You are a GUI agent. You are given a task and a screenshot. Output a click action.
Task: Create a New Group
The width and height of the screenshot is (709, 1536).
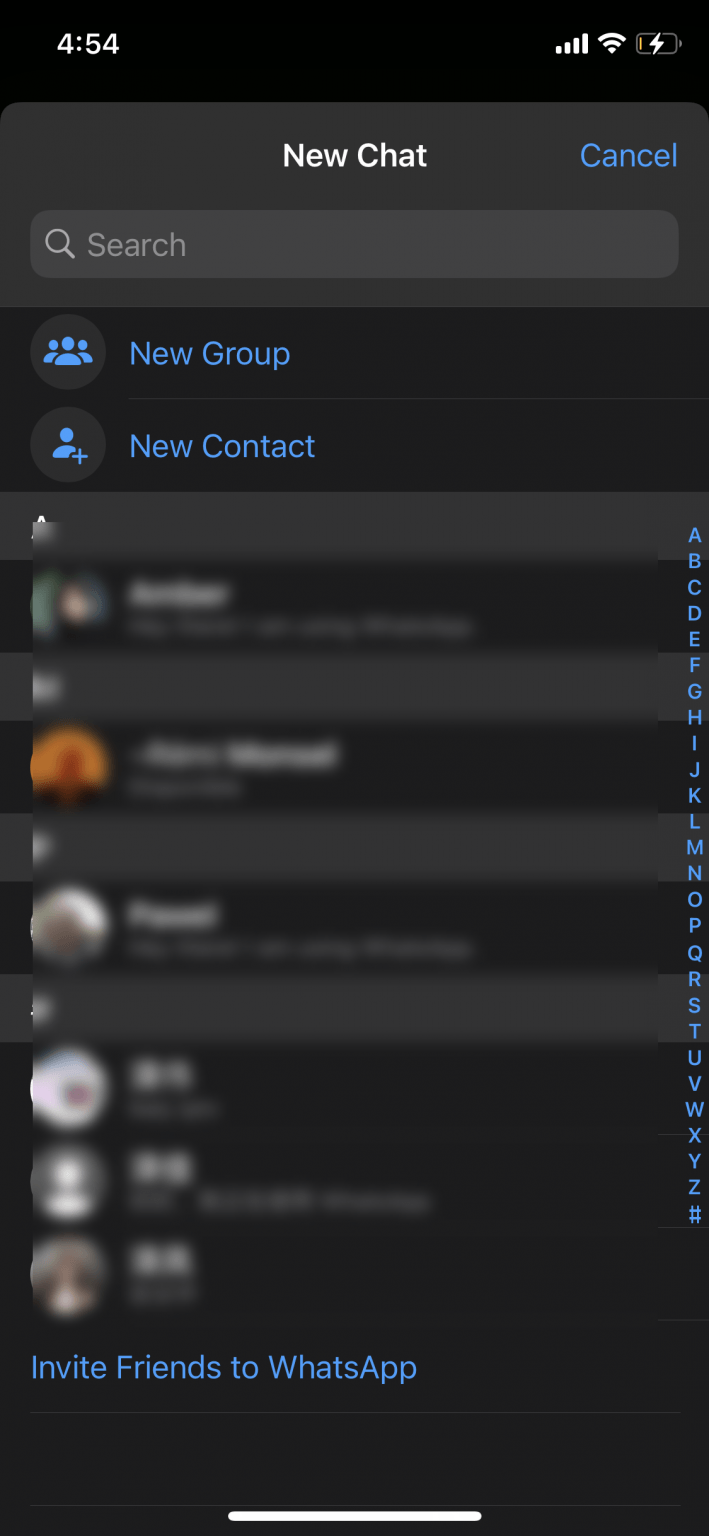(210, 354)
